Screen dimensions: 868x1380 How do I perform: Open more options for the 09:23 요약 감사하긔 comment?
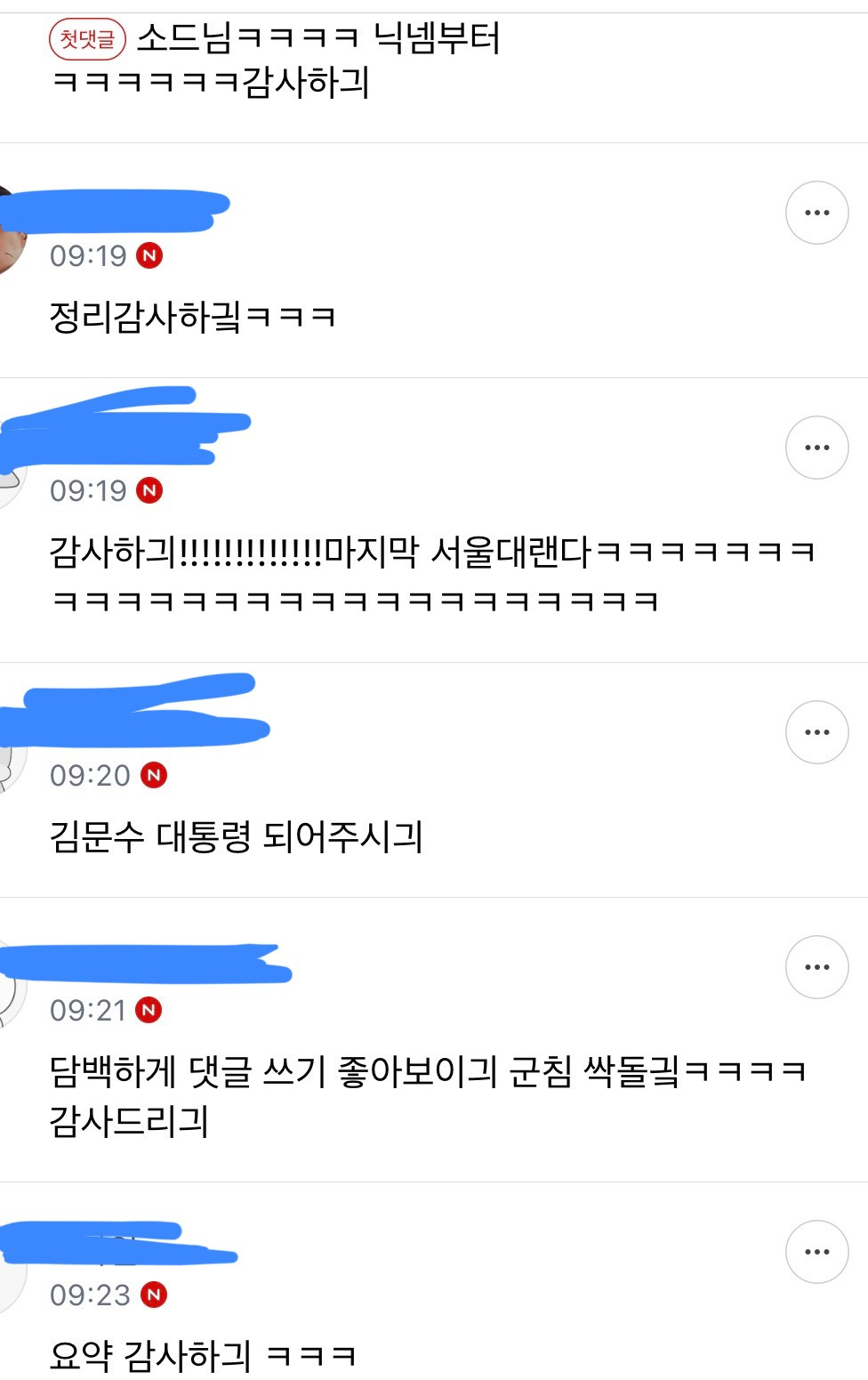click(x=816, y=1252)
